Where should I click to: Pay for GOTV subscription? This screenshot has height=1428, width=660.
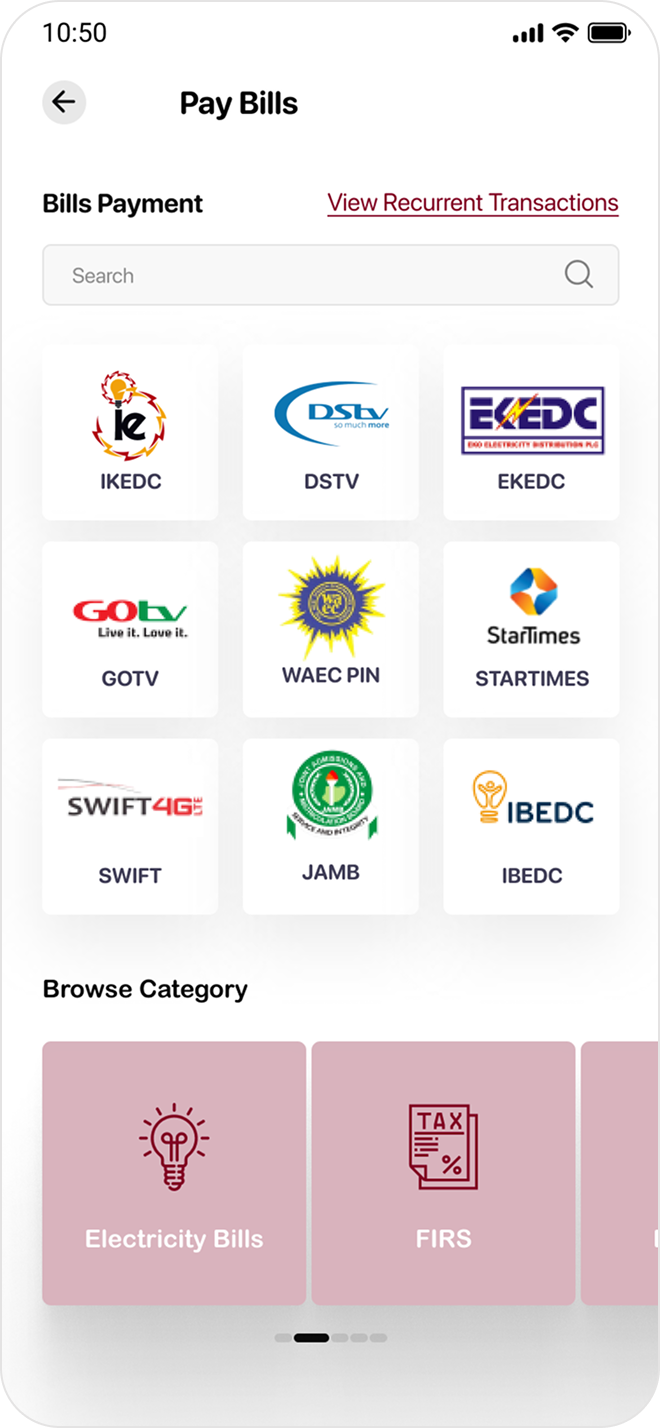click(130, 629)
